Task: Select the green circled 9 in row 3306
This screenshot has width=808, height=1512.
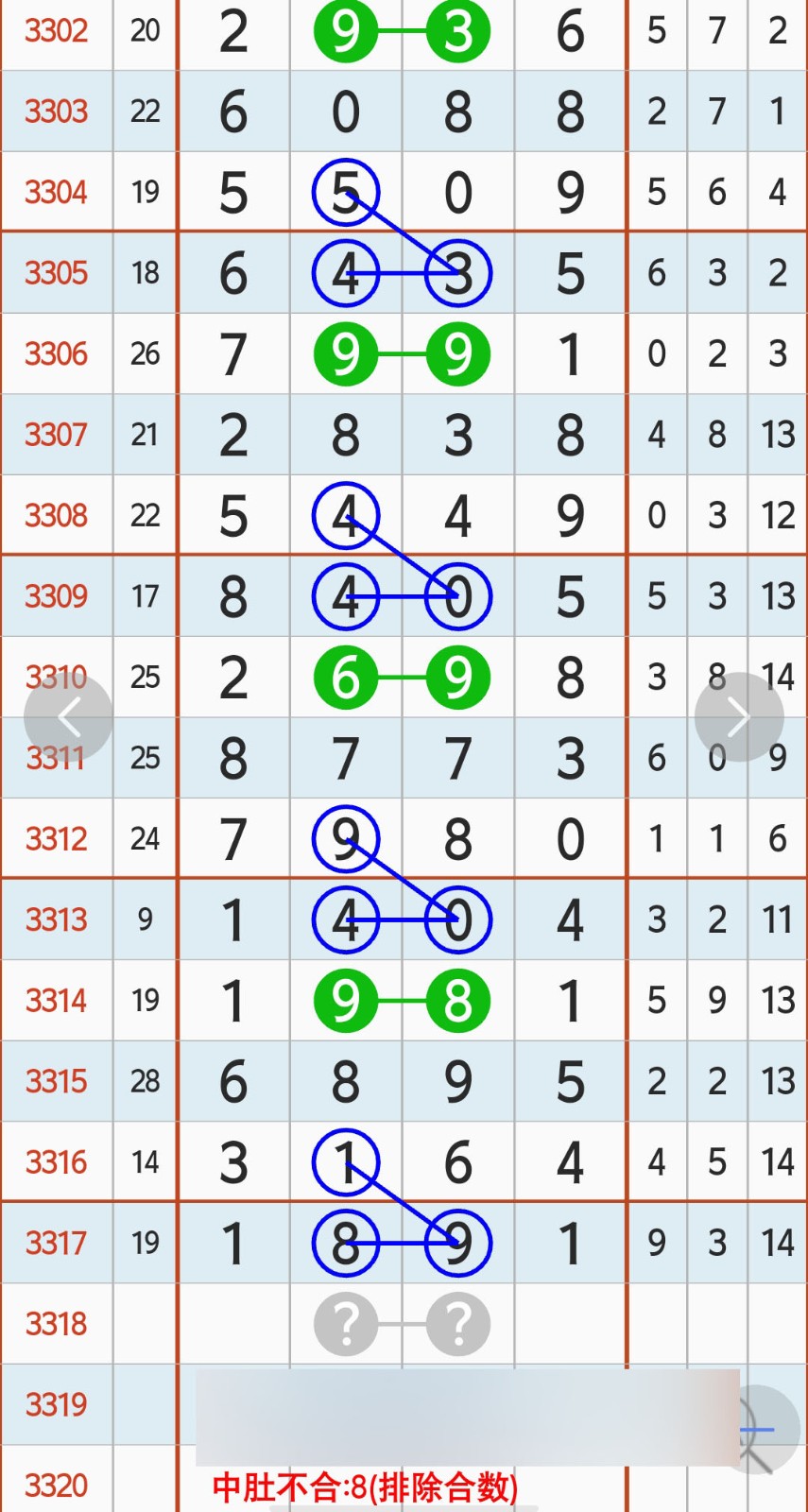Action: click(x=346, y=353)
